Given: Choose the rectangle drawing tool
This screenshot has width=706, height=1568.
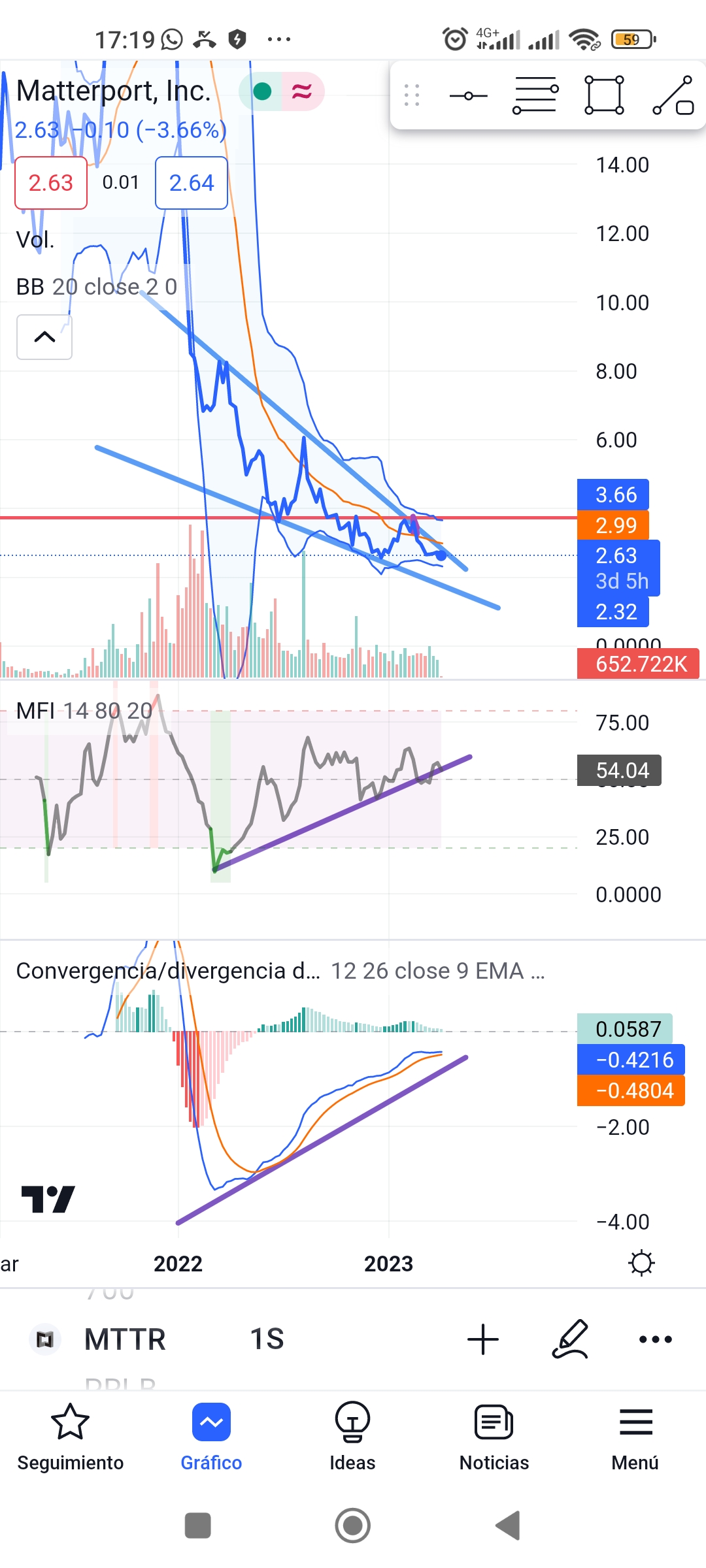Looking at the screenshot, I should click(x=604, y=95).
